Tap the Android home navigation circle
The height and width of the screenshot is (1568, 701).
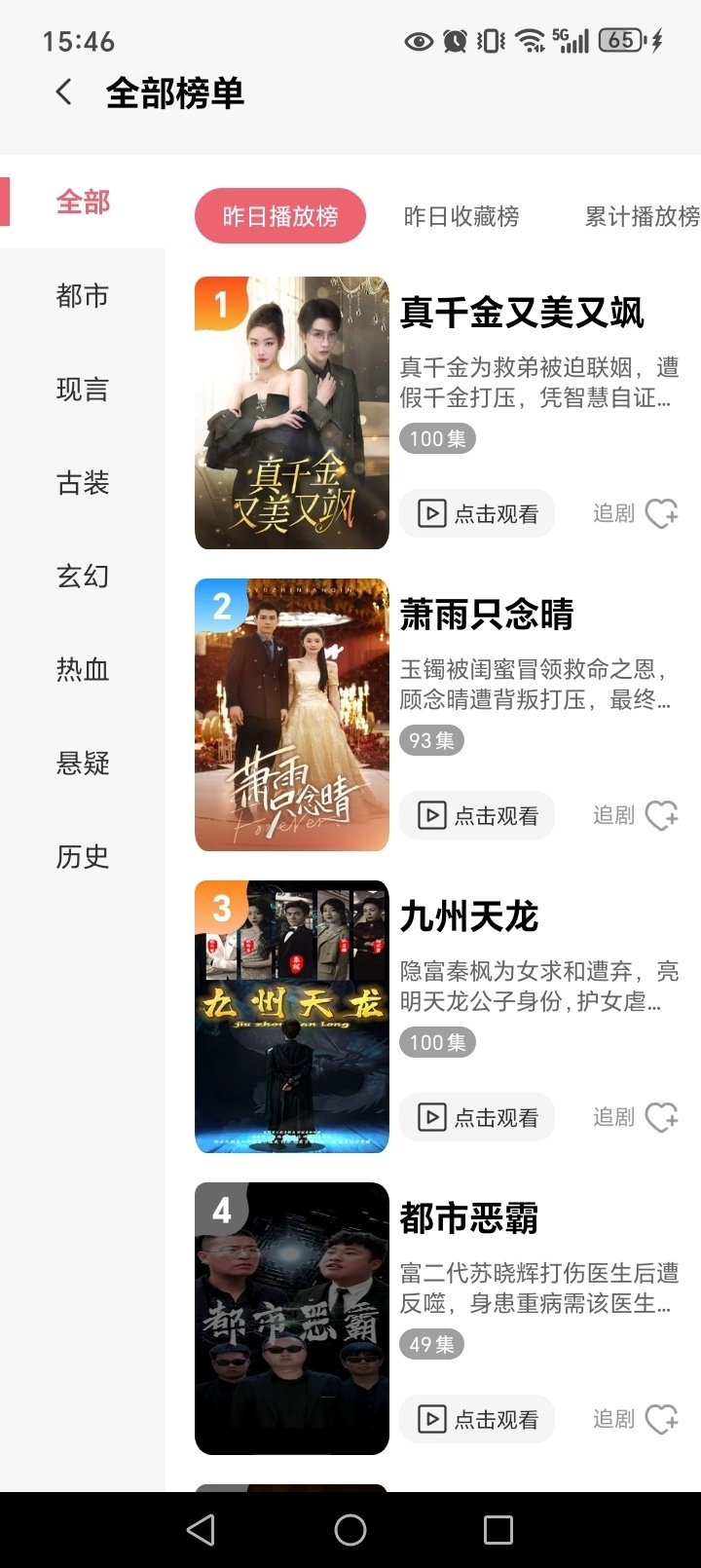click(x=350, y=1529)
